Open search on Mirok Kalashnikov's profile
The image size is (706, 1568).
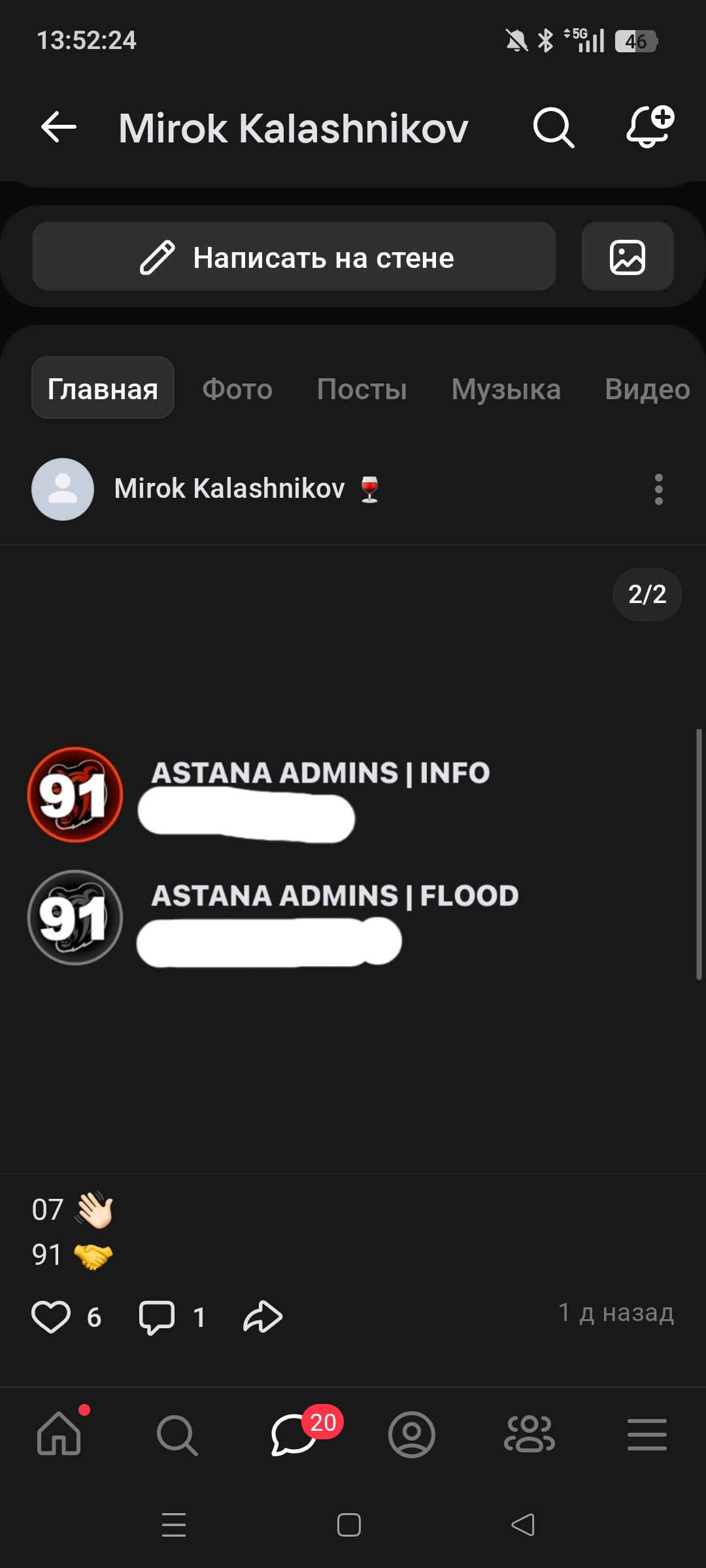click(x=553, y=127)
